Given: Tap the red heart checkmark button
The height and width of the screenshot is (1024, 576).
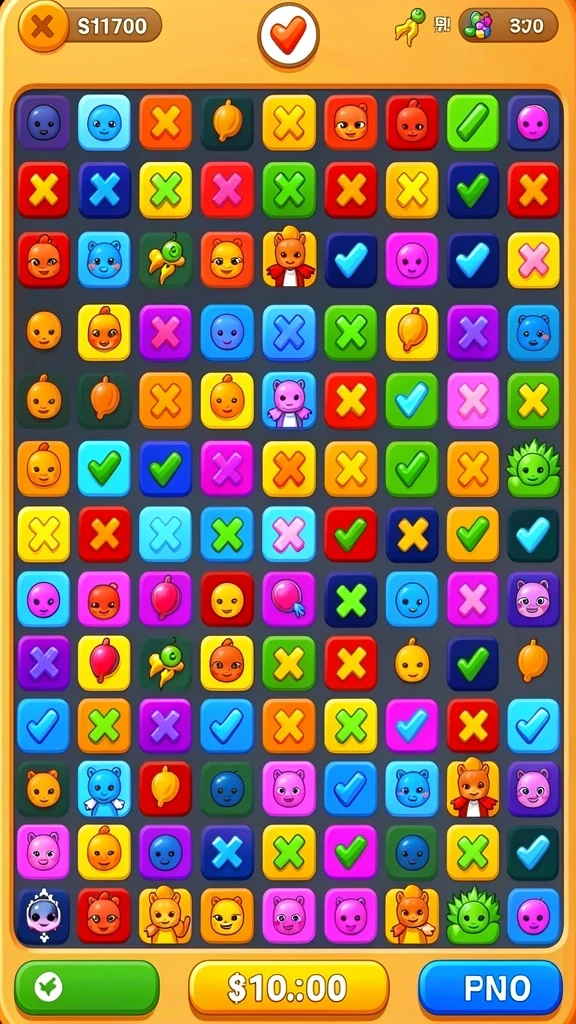Looking at the screenshot, I should click(x=288, y=34).
